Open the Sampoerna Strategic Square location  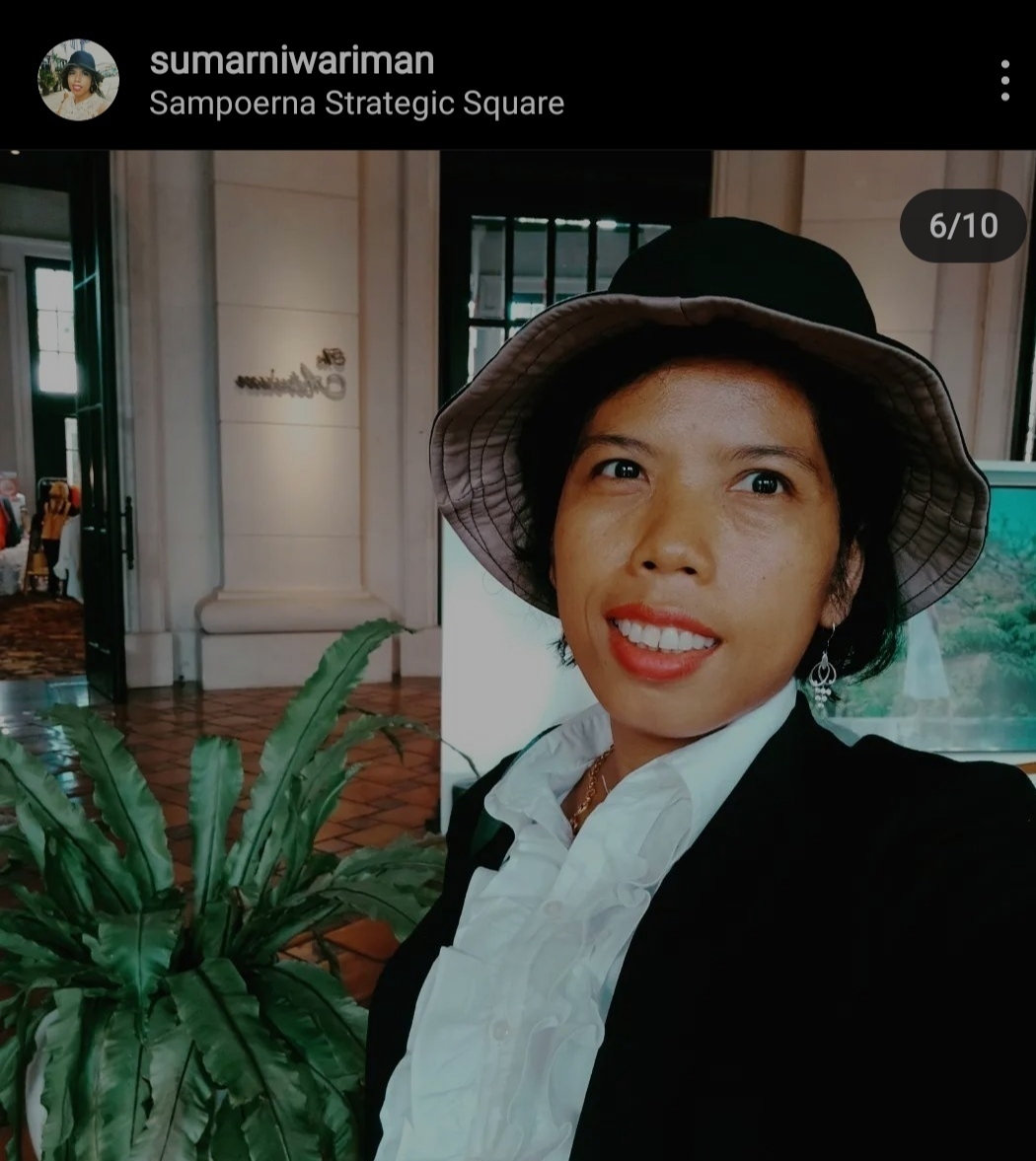tap(356, 103)
